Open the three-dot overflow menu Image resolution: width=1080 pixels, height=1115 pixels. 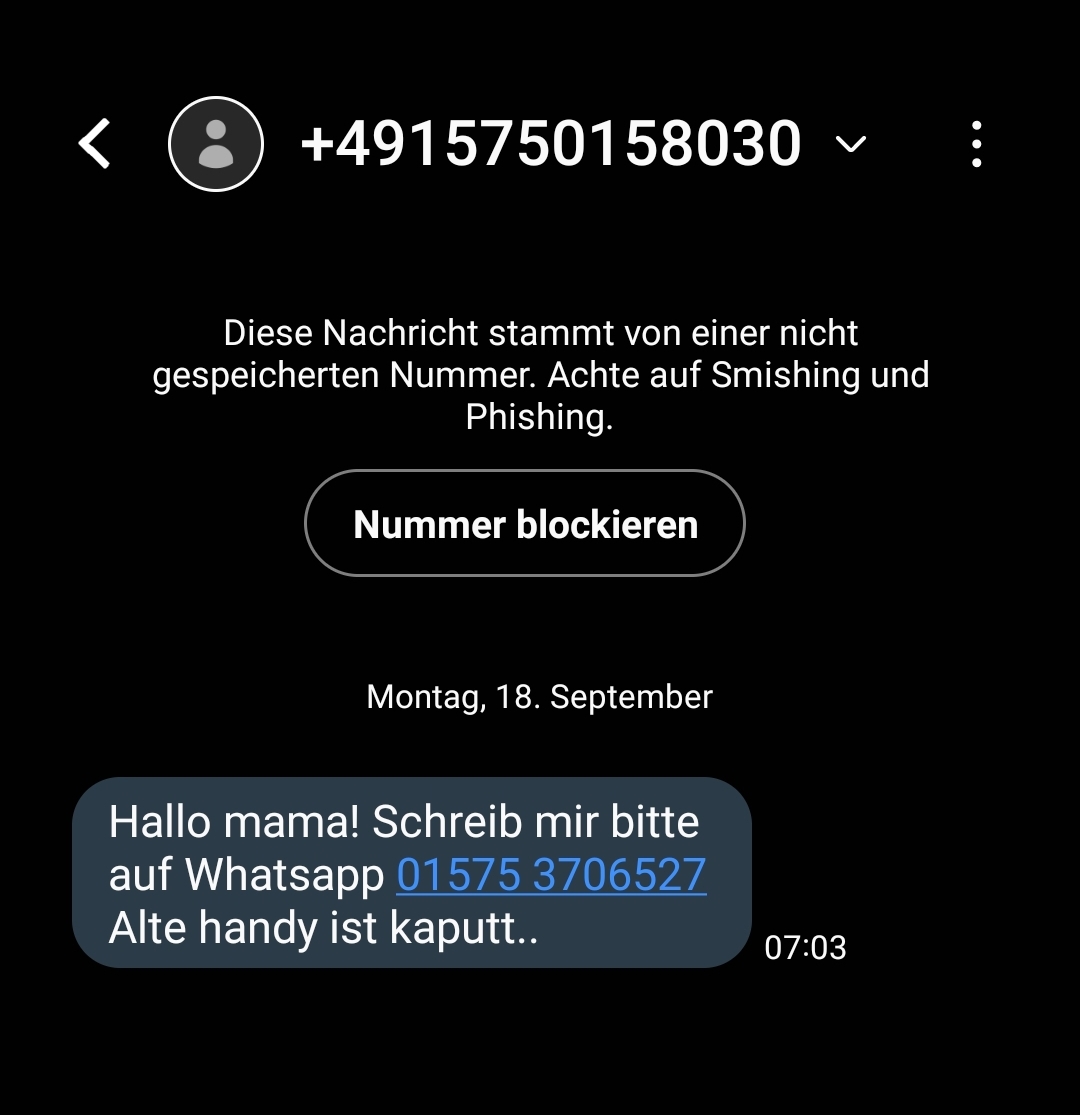976,144
